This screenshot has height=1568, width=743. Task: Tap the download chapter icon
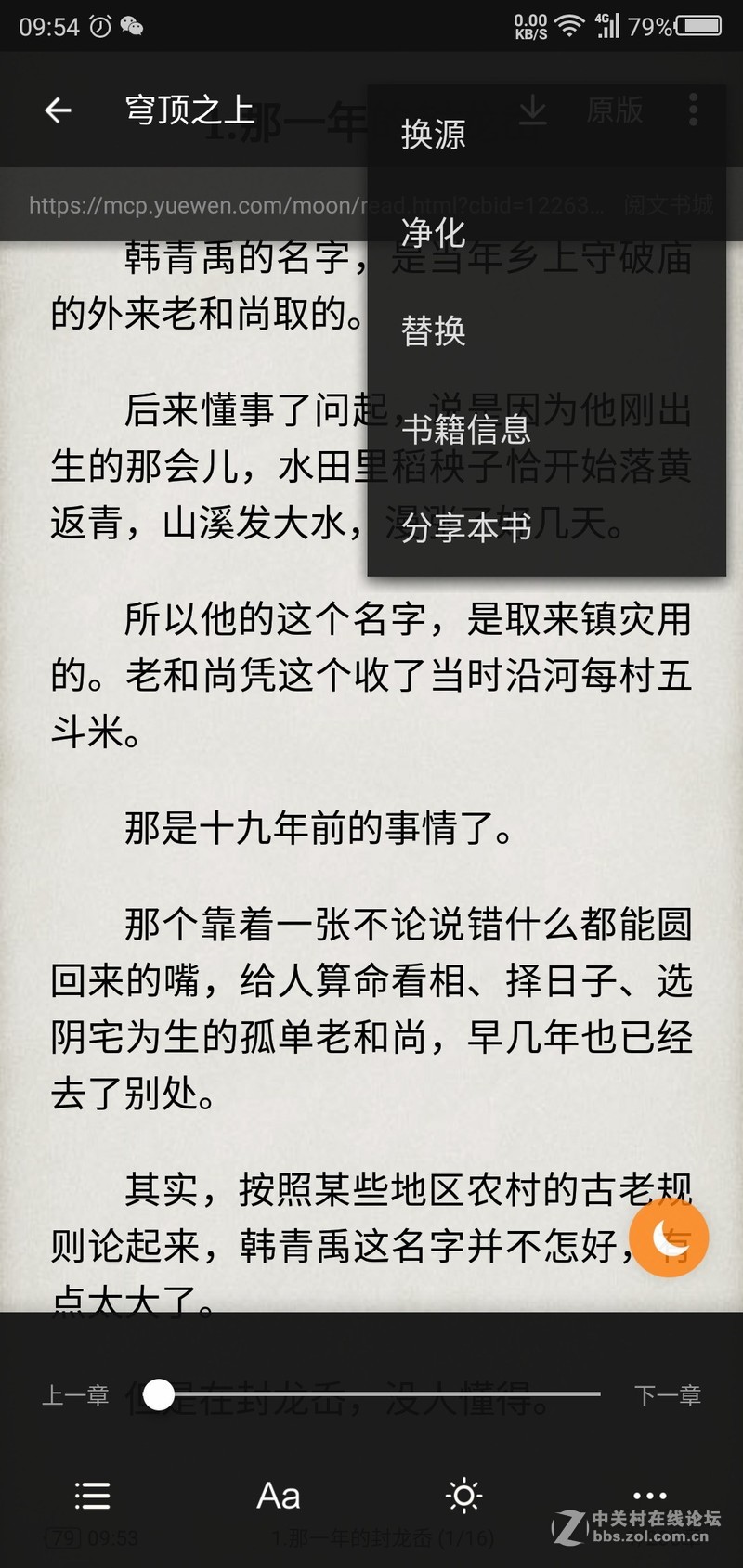tap(534, 110)
